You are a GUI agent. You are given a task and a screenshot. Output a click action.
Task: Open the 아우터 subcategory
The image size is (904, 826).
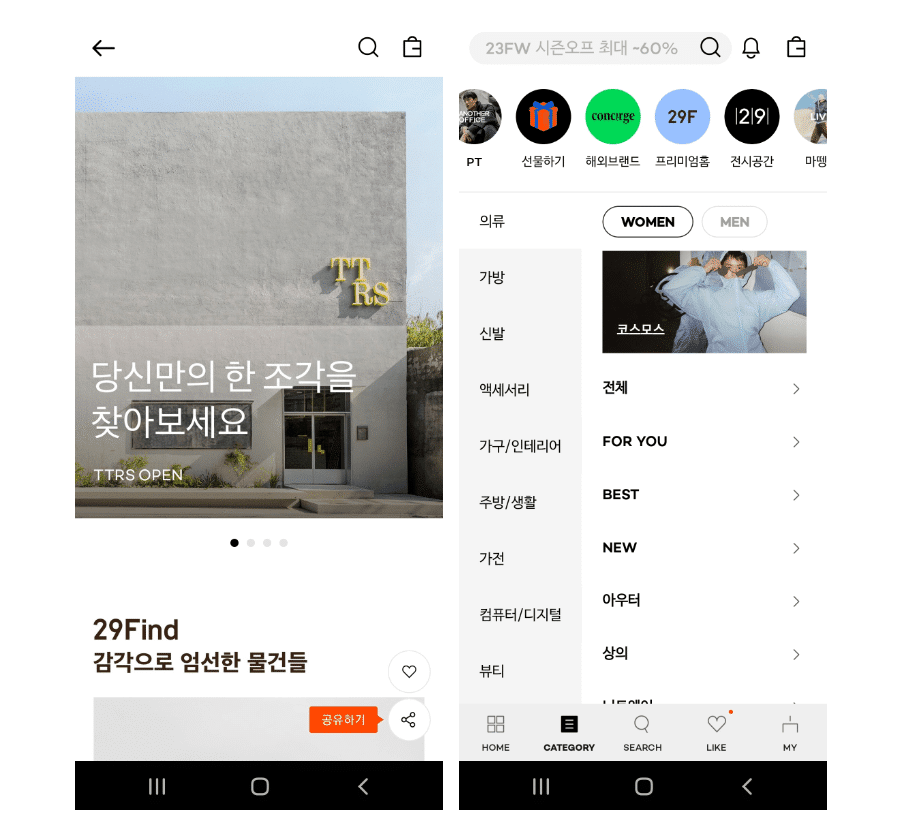click(702, 601)
